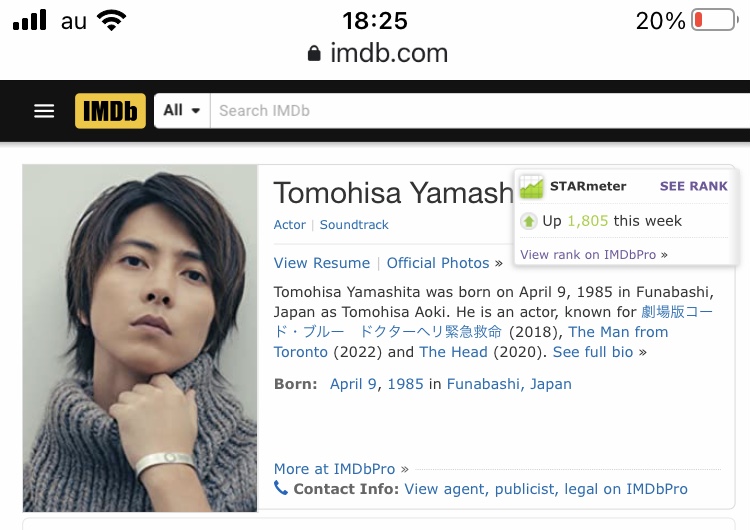The width and height of the screenshot is (750, 530).
Task: Open the Official Photos link
Action: tap(438, 263)
